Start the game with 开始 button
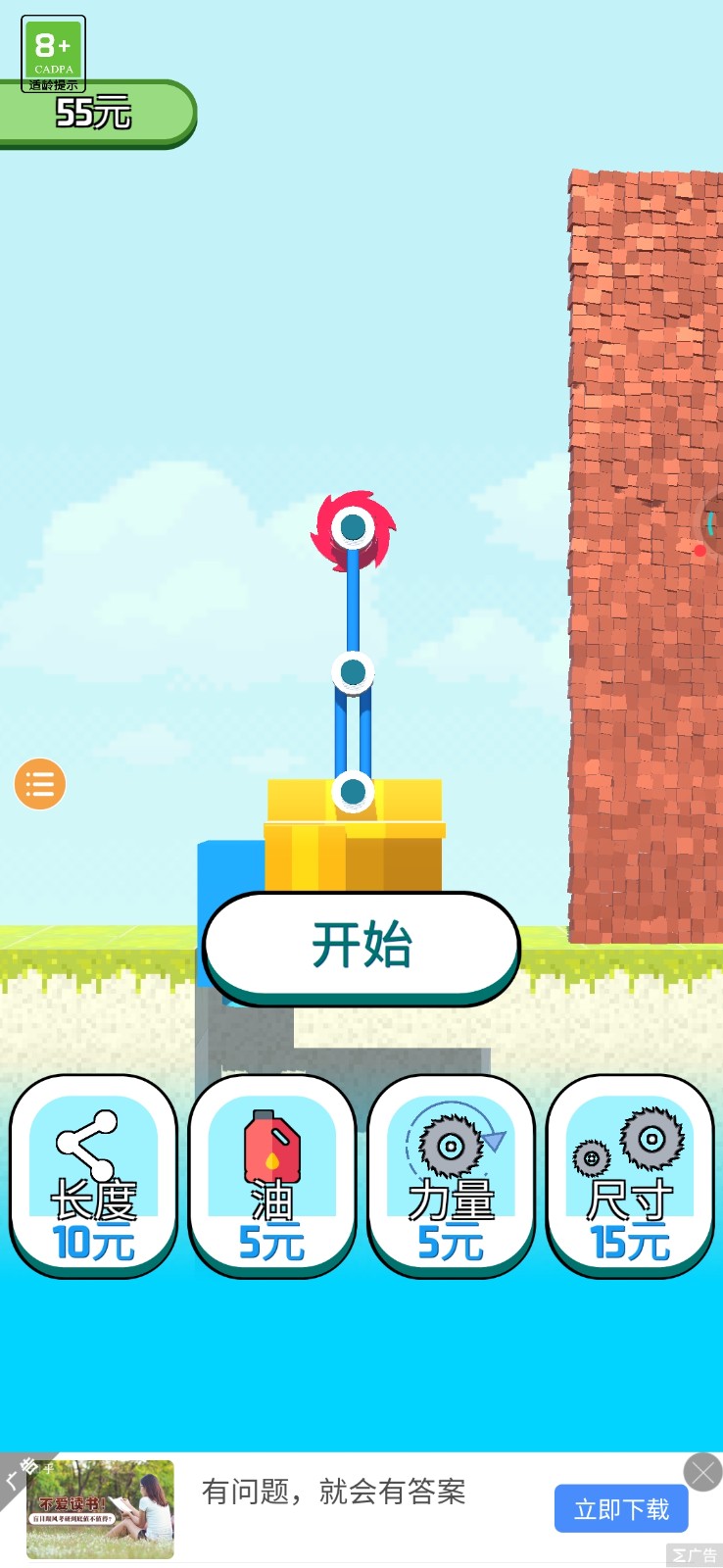 tap(361, 946)
